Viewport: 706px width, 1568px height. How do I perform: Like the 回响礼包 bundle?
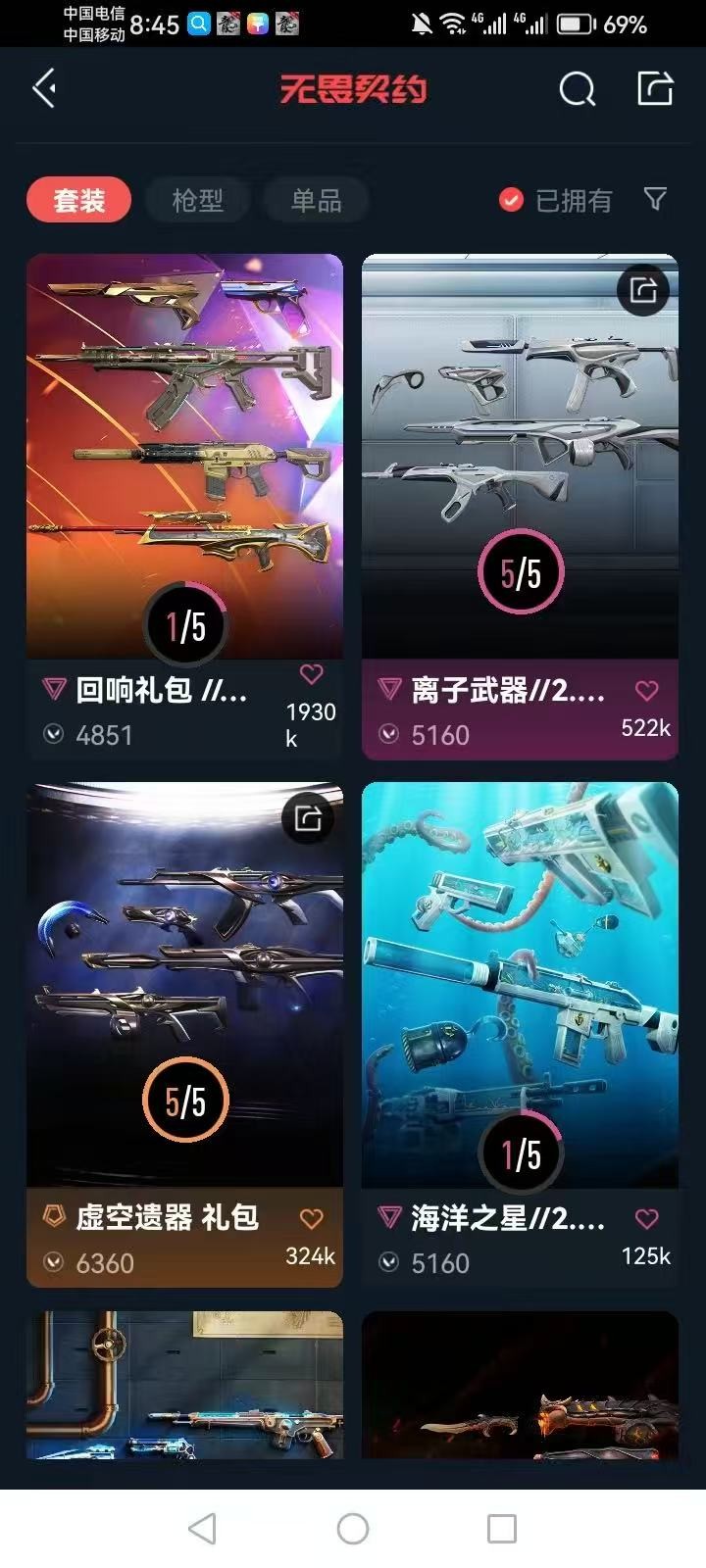pos(311,674)
